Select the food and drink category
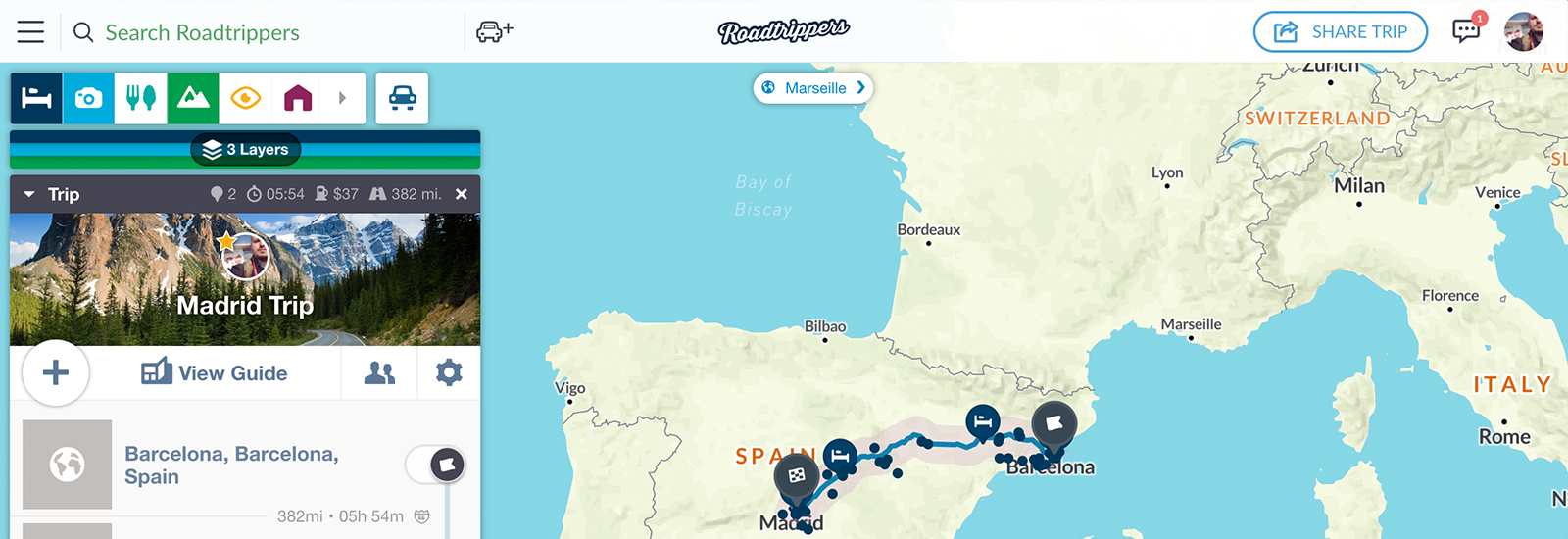Screen dimensions: 1568x539 [x=140, y=98]
